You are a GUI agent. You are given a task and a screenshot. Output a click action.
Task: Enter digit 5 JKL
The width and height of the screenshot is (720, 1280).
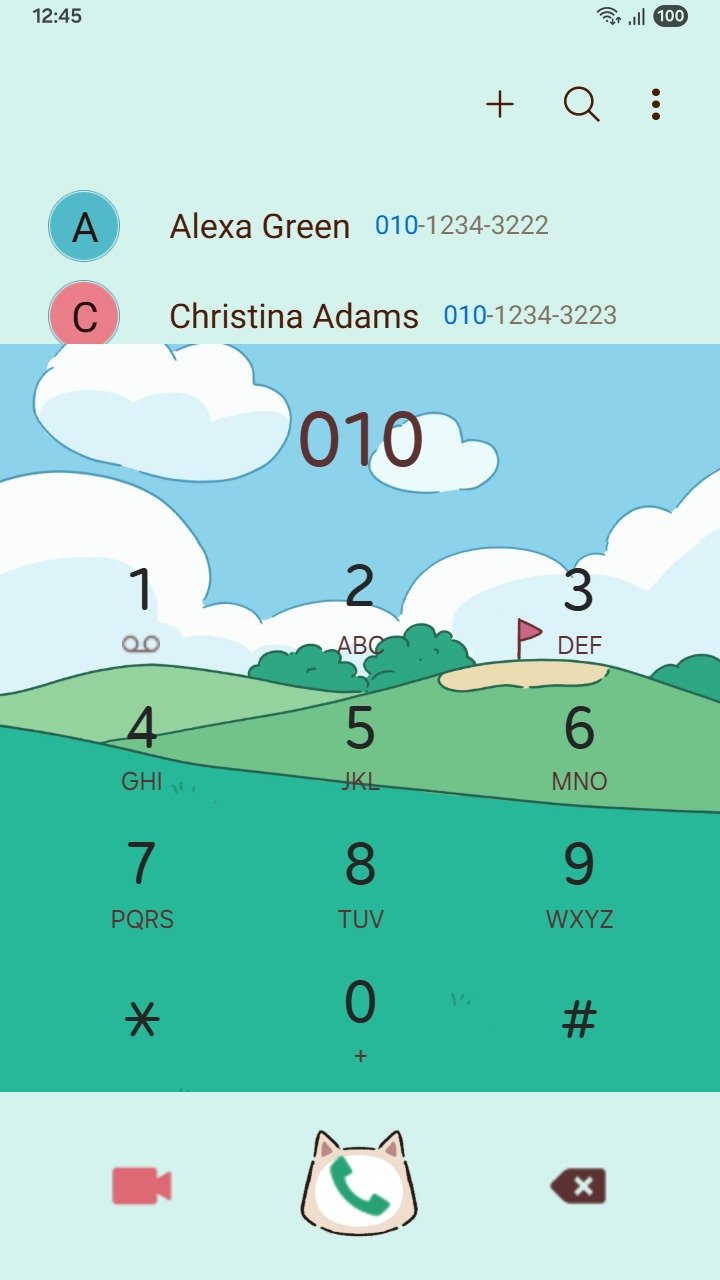(360, 745)
